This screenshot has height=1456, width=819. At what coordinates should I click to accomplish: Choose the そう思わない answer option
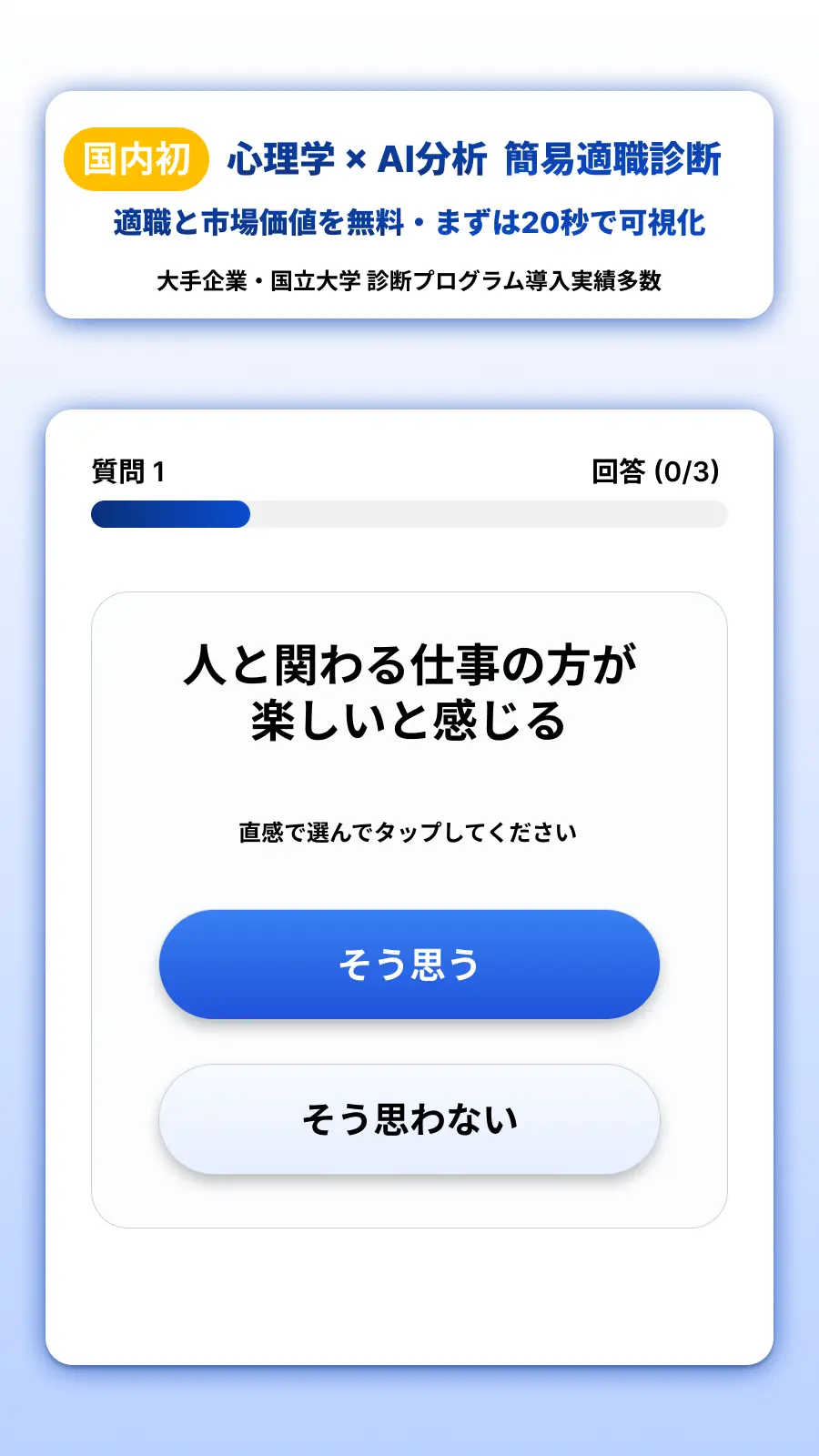(x=409, y=1119)
